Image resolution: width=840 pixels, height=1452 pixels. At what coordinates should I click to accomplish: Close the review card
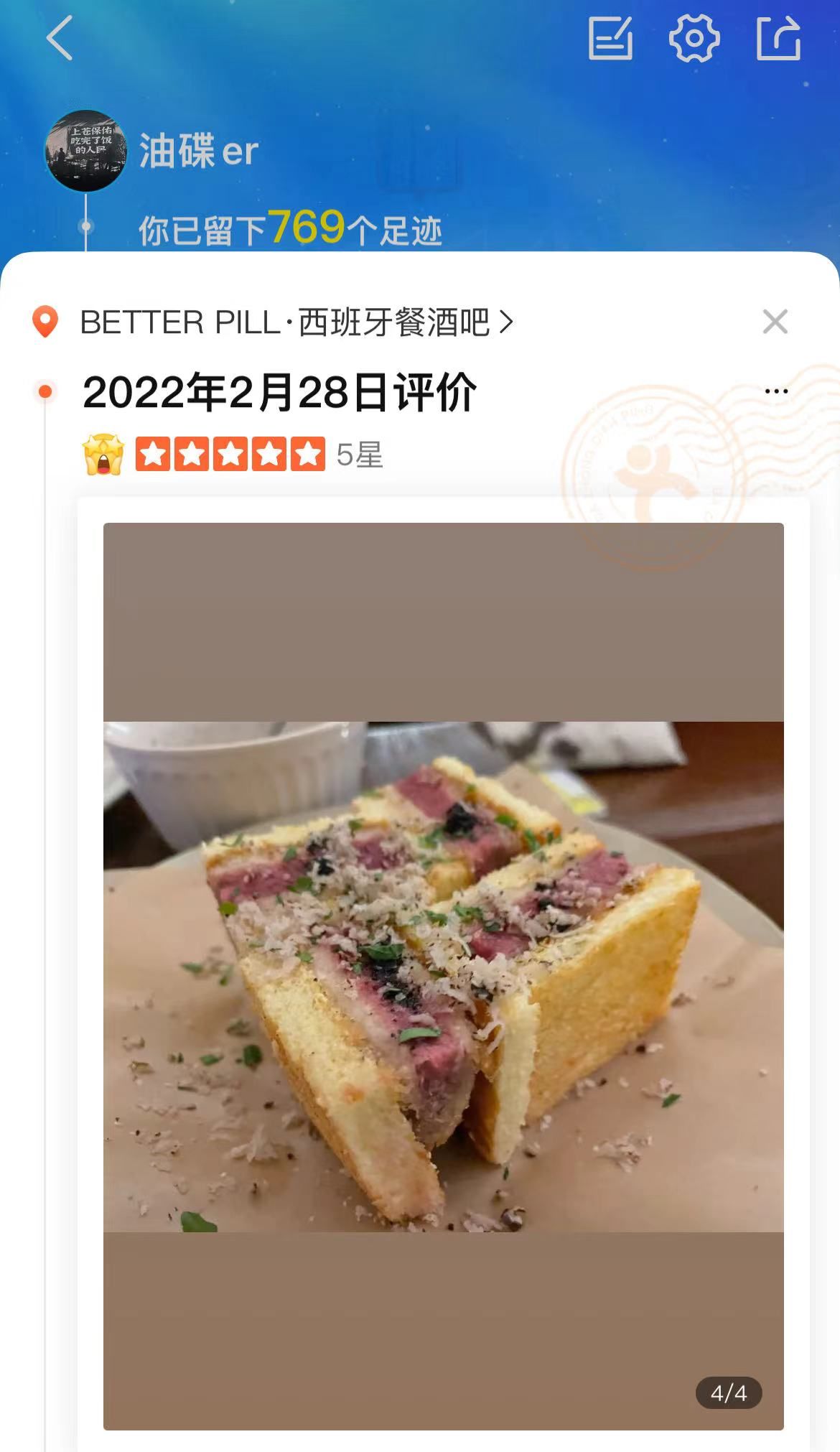coord(775,322)
